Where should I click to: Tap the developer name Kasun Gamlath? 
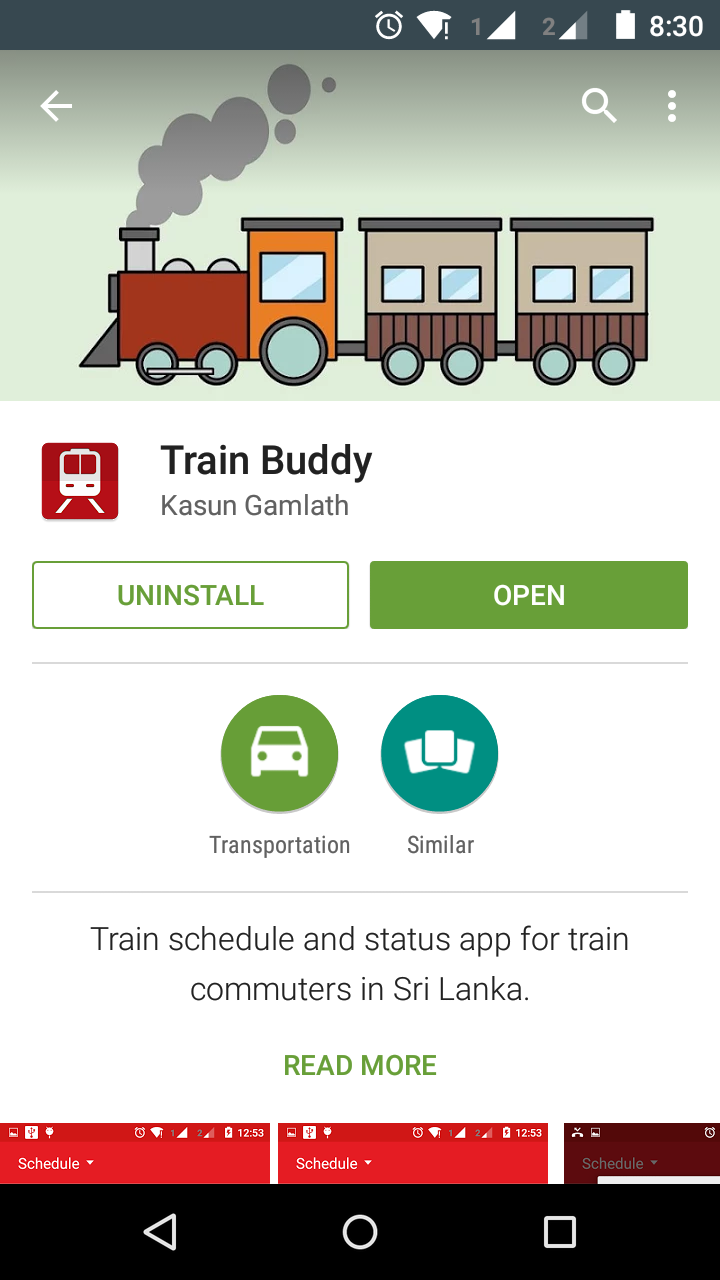pos(254,505)
